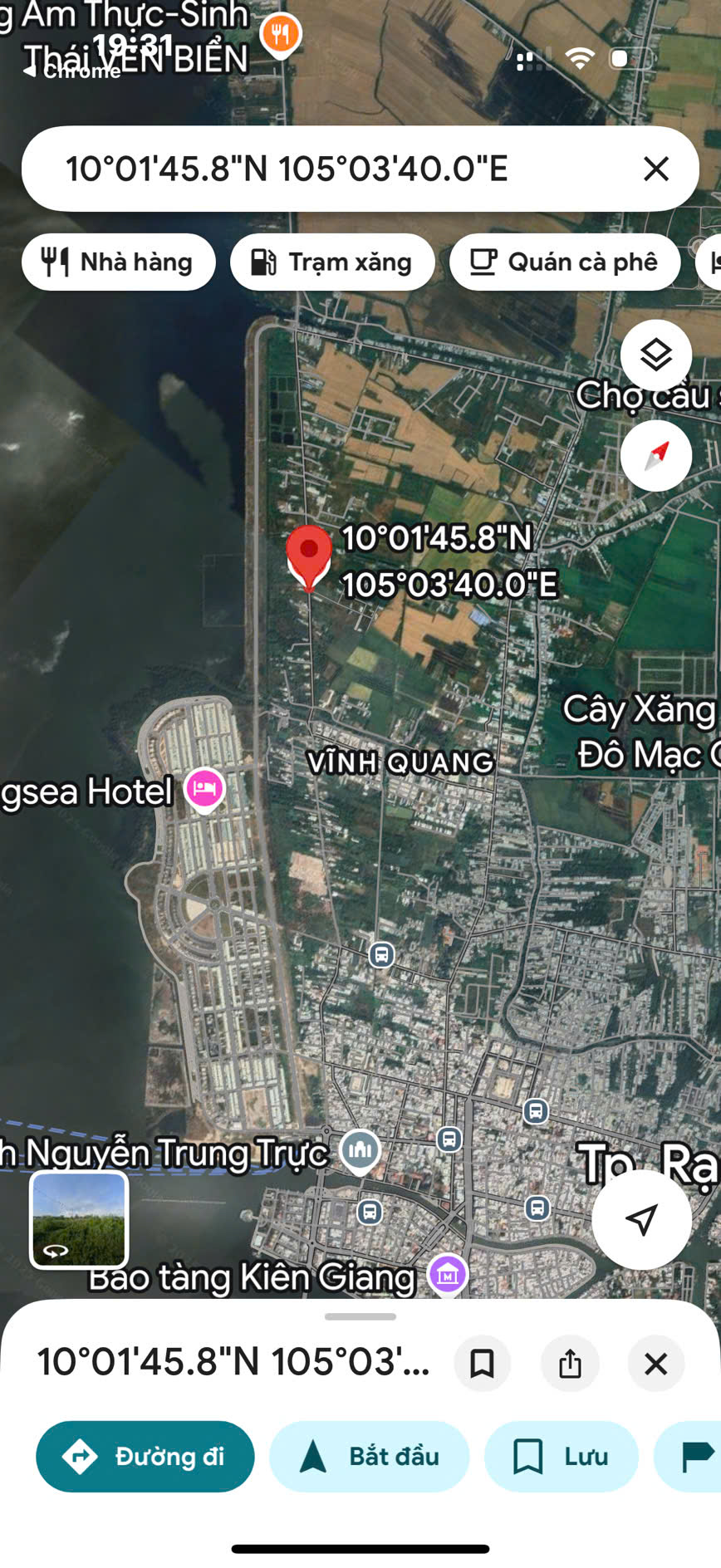
Task: Open the map layers picker
Action: [656, 354]
